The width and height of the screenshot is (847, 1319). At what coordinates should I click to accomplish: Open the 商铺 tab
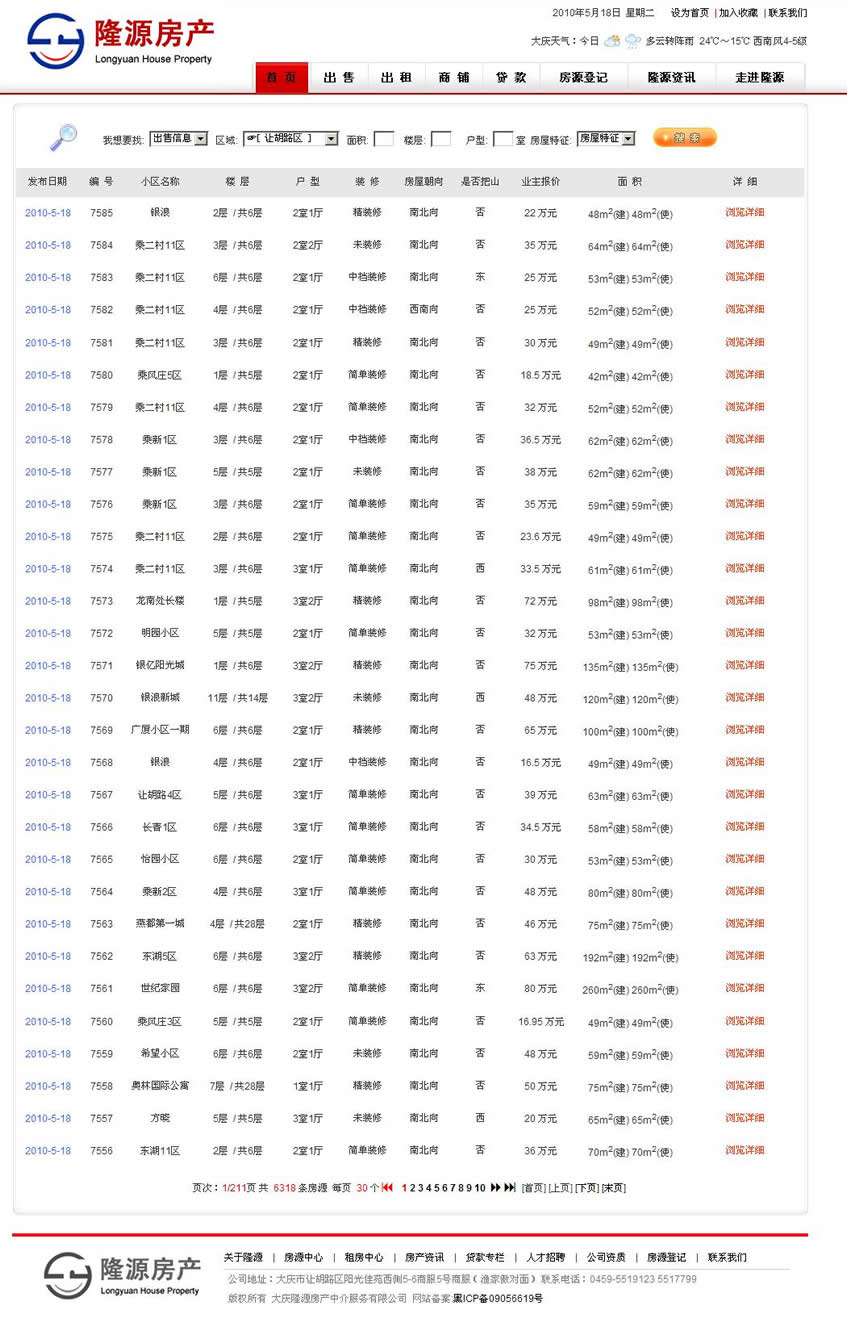[454, 77]
